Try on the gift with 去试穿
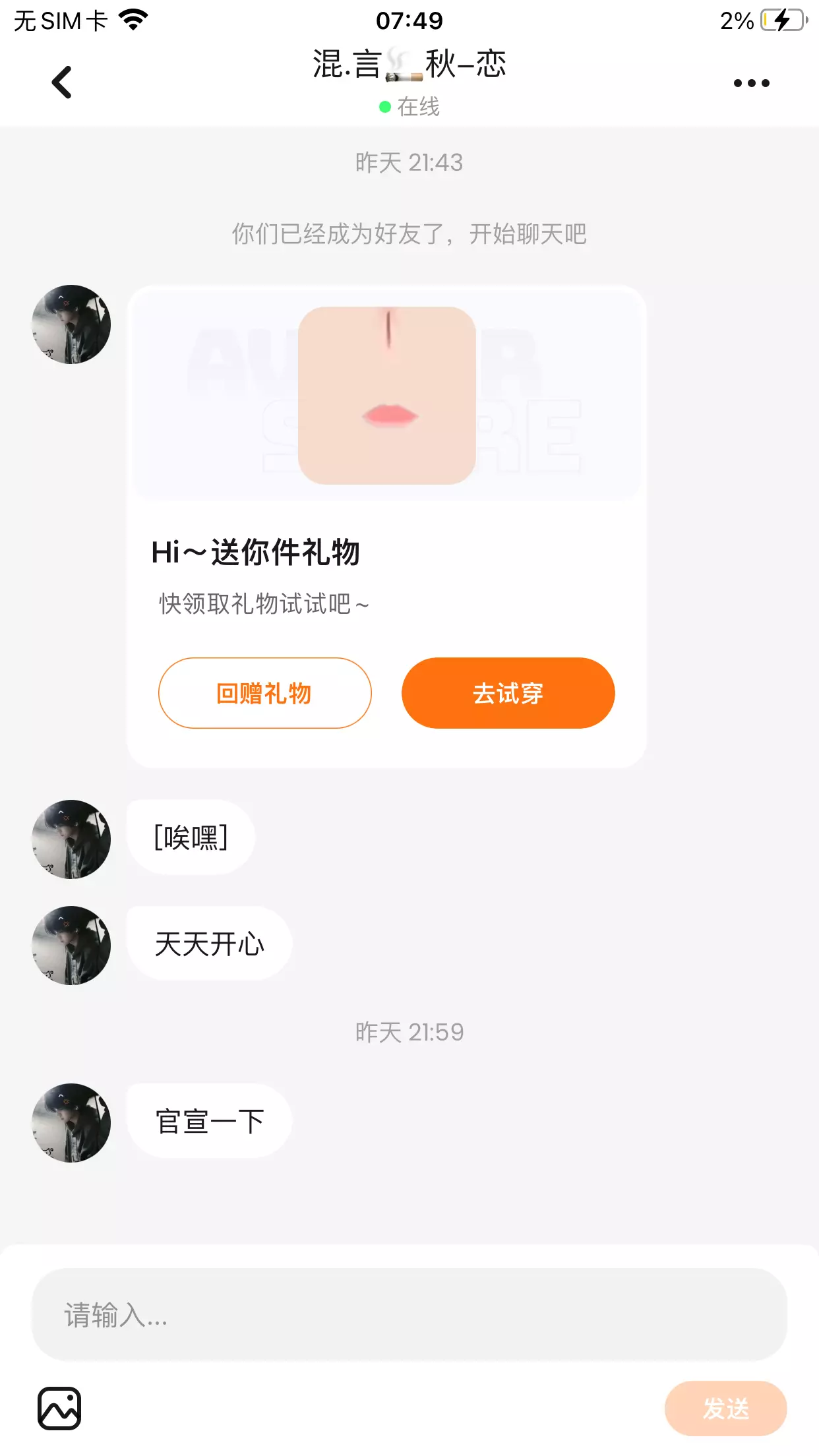 (508, 693)
